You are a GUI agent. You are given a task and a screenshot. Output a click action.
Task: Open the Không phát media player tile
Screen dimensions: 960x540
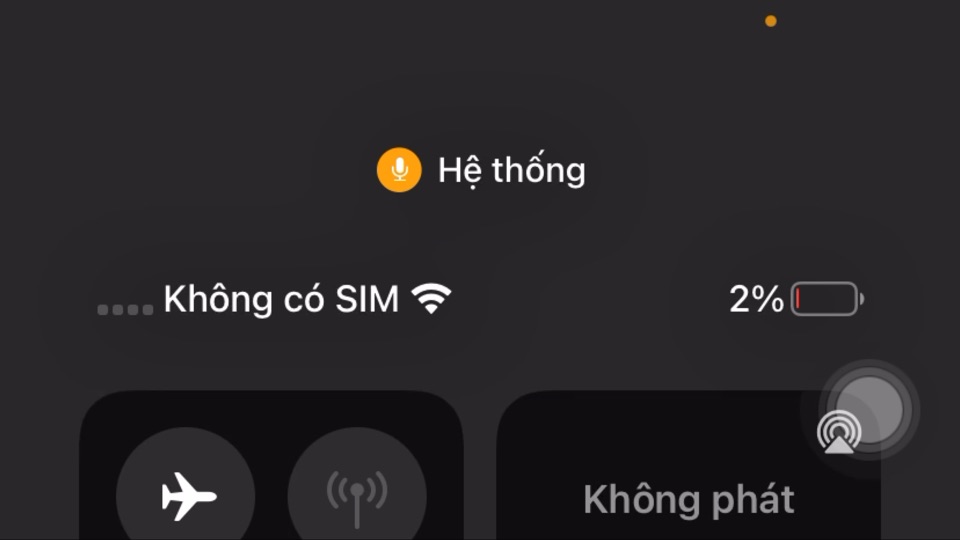pyautogui.click(x=688, y=499)
